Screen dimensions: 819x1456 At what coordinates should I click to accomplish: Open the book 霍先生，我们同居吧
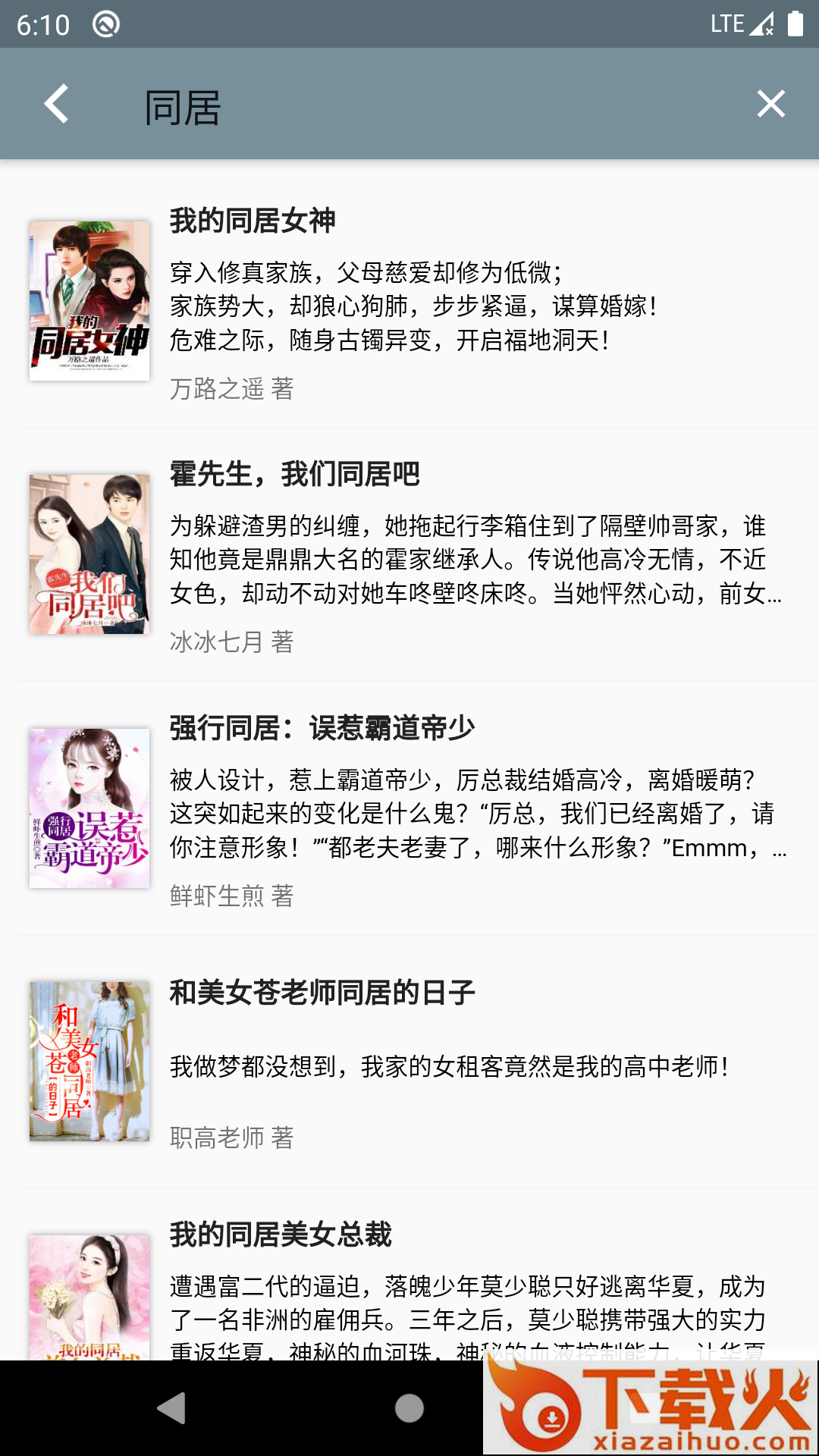409,555
